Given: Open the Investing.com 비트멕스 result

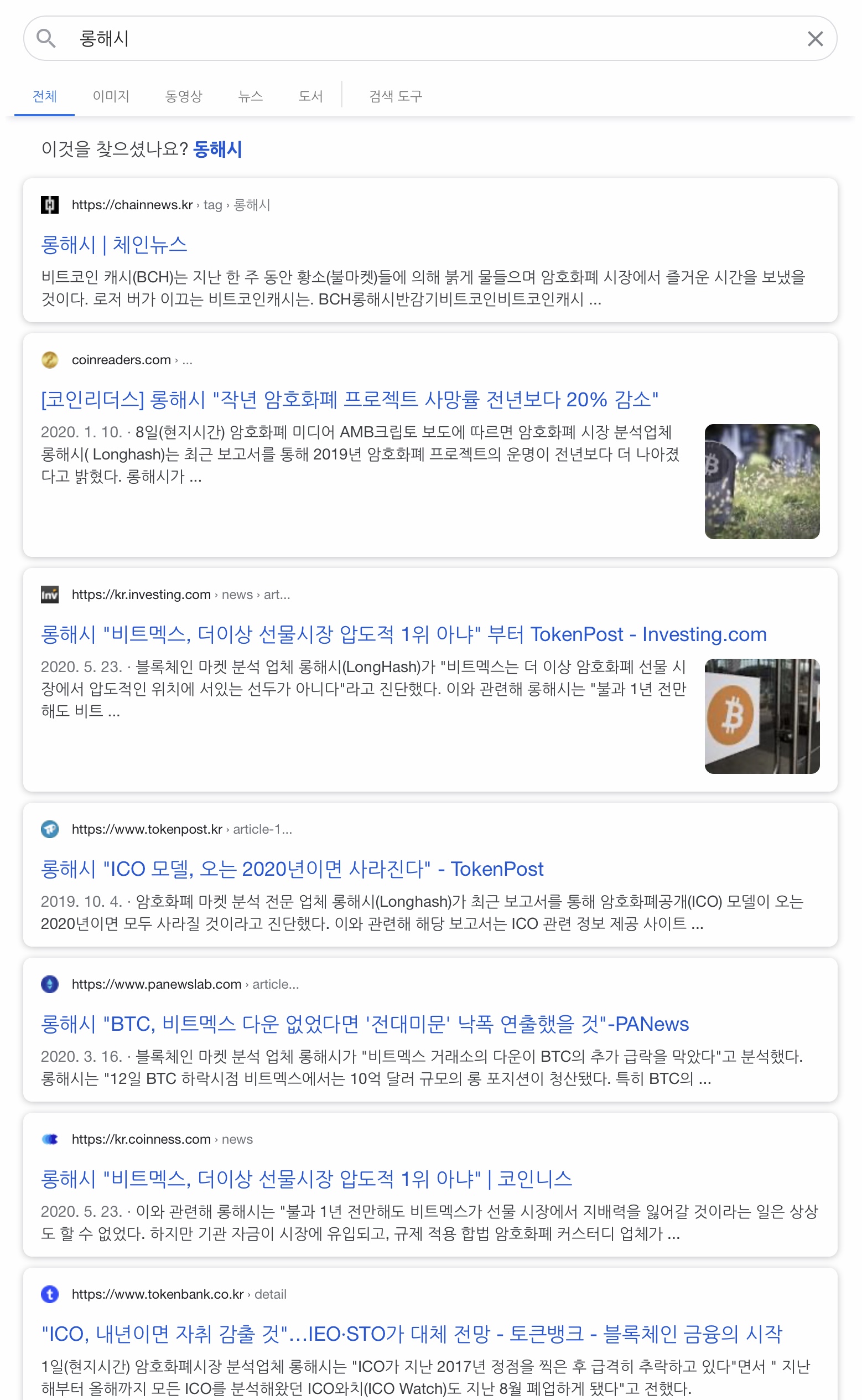Looking at the screenshot, I should [x=403, y=634].
